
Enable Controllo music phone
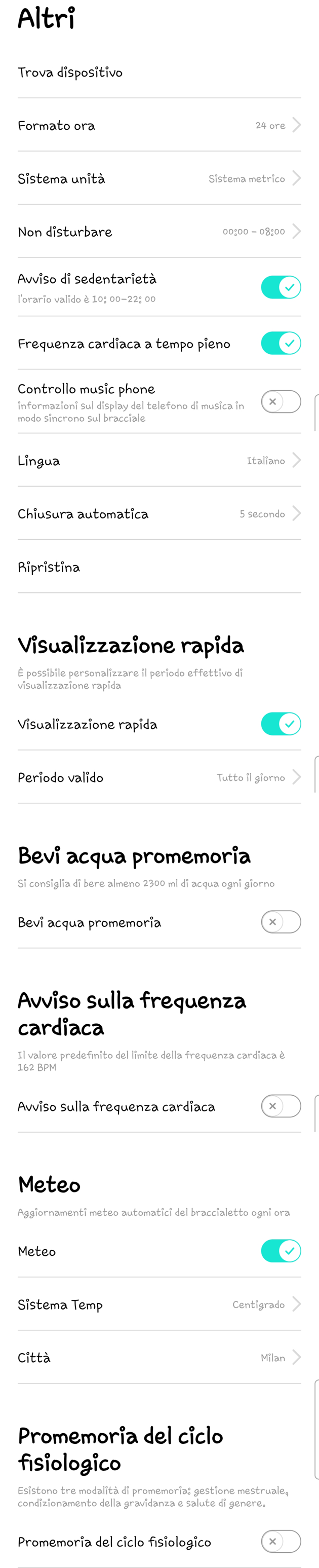(x=281, y=402)
